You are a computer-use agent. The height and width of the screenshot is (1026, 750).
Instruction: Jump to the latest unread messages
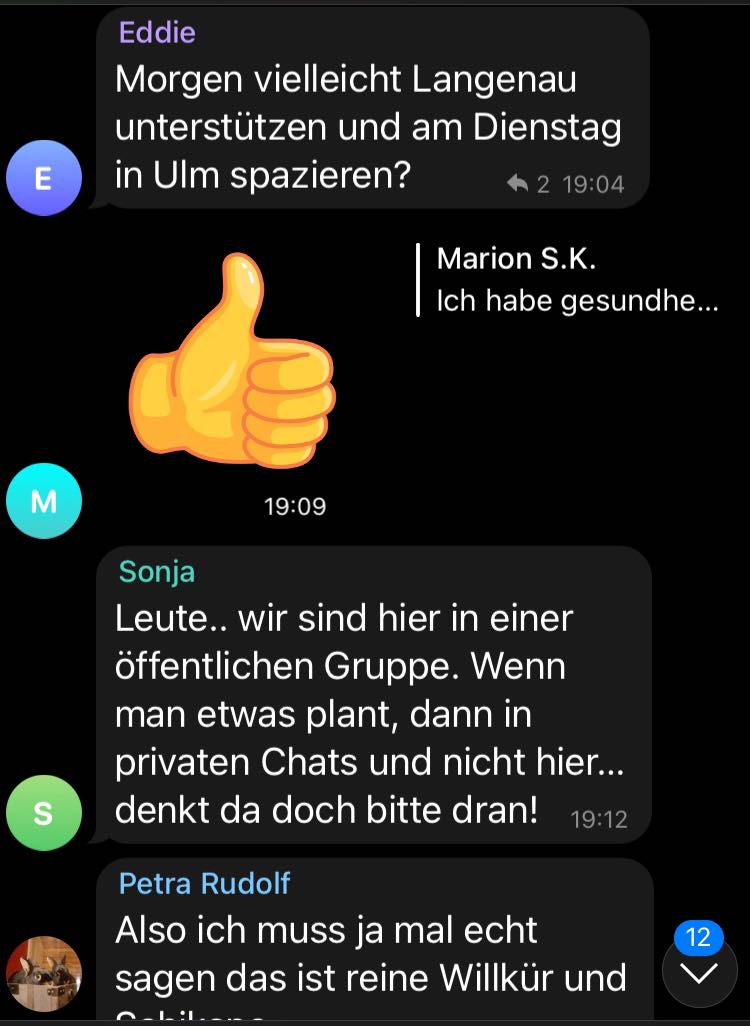(x=699, y=970)
